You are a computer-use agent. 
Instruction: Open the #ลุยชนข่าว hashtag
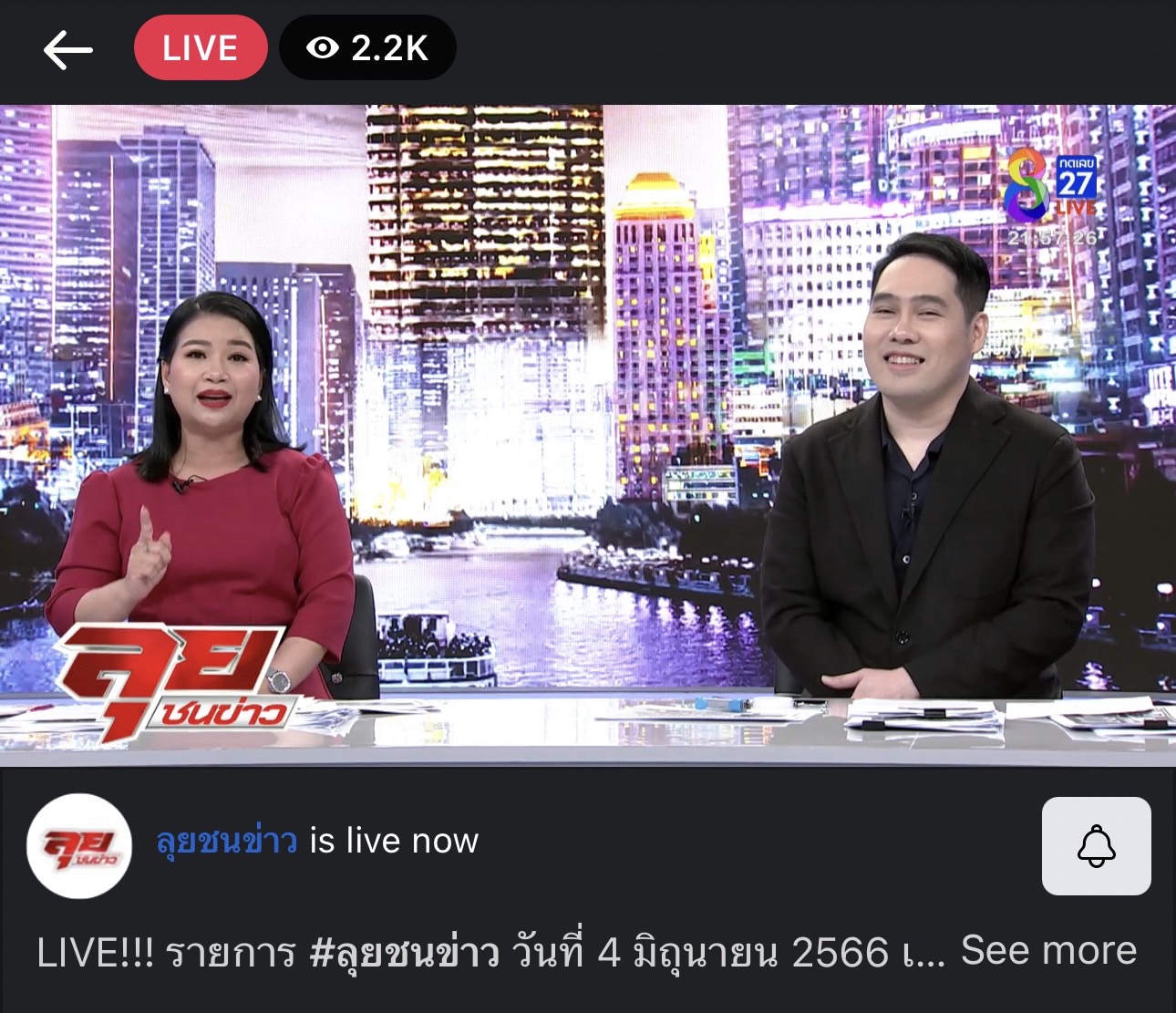point(405,952)
